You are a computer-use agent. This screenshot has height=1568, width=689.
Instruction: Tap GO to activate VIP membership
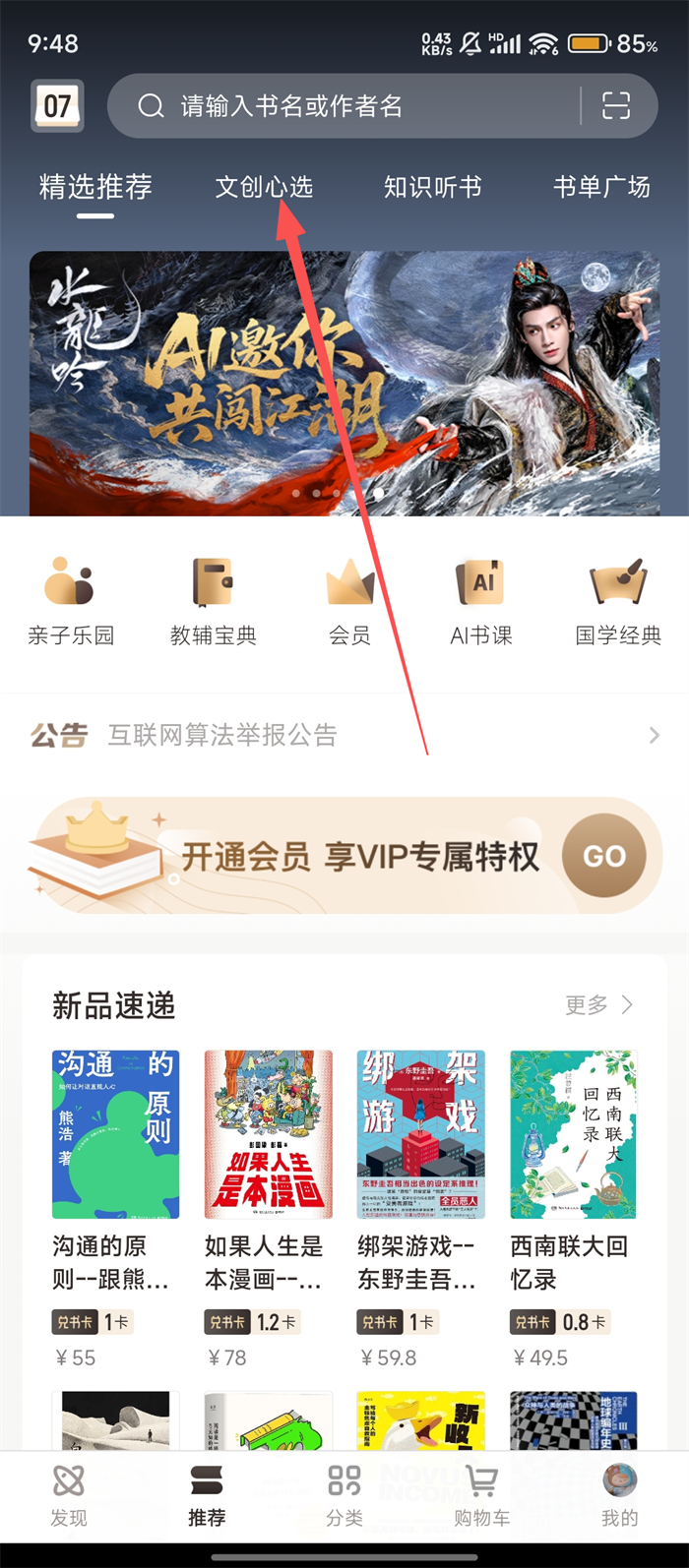tap(603, 856)
